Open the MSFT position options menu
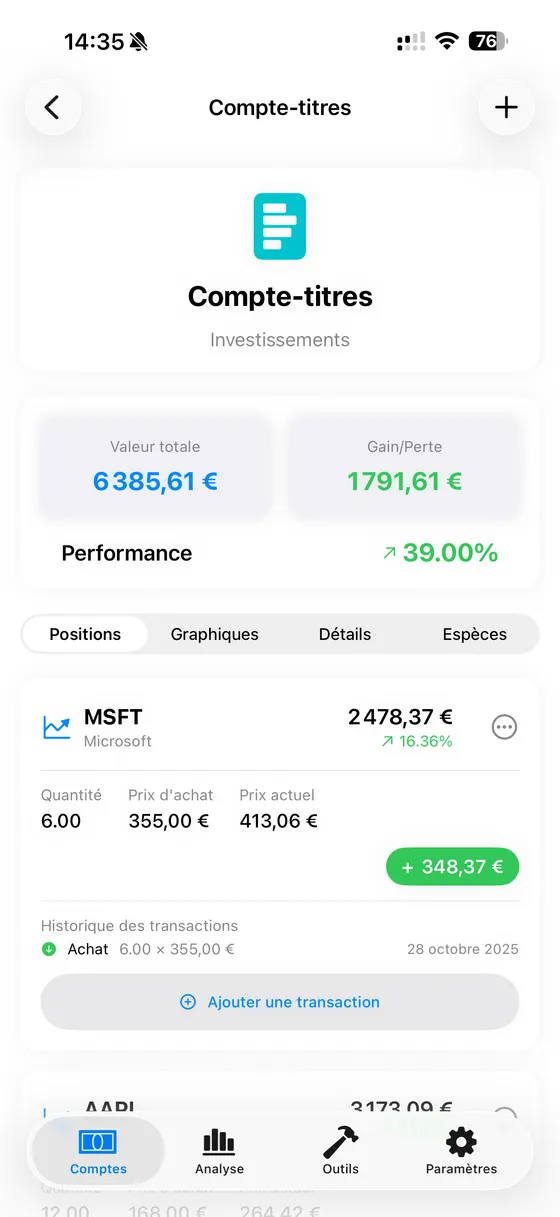Viewport: 560px width, 1217px height. click(505, 727)
